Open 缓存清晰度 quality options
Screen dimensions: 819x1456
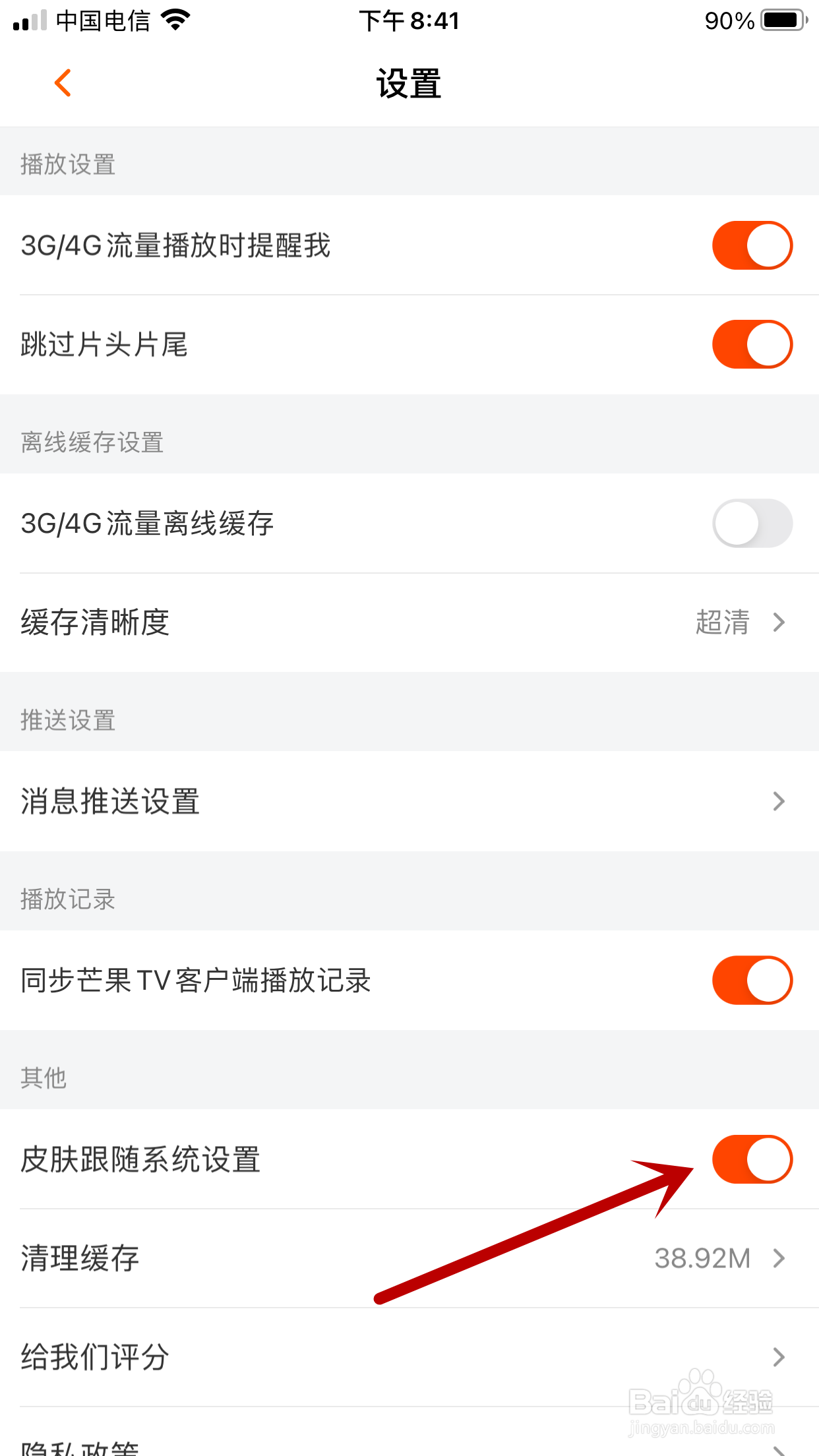coord(409,622)
